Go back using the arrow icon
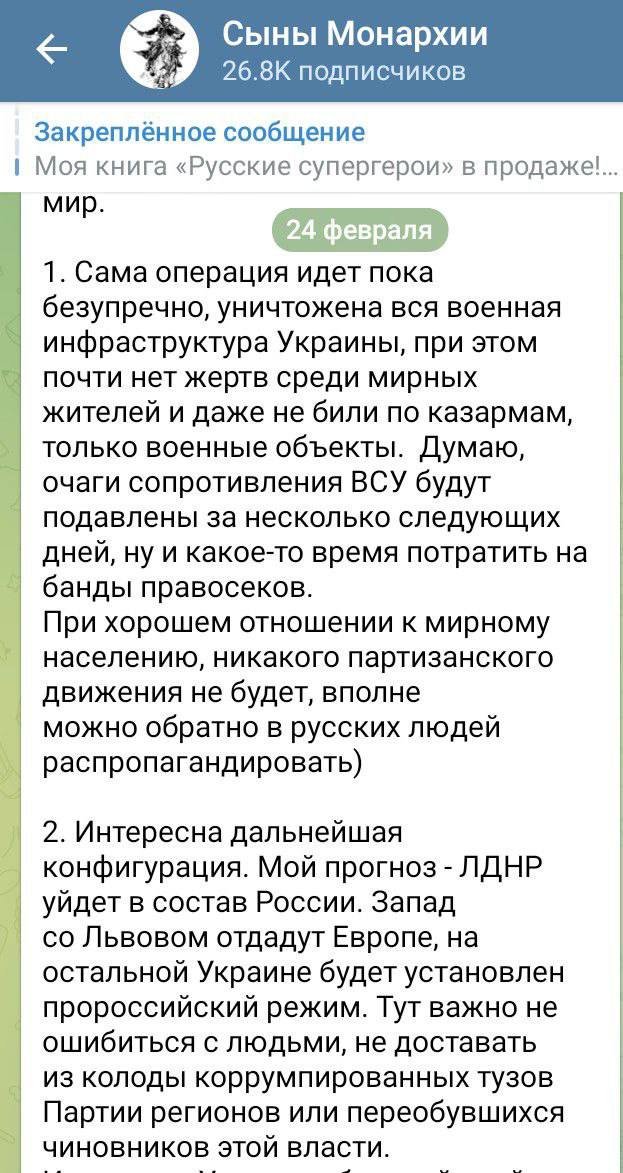 tap(51, 50)
